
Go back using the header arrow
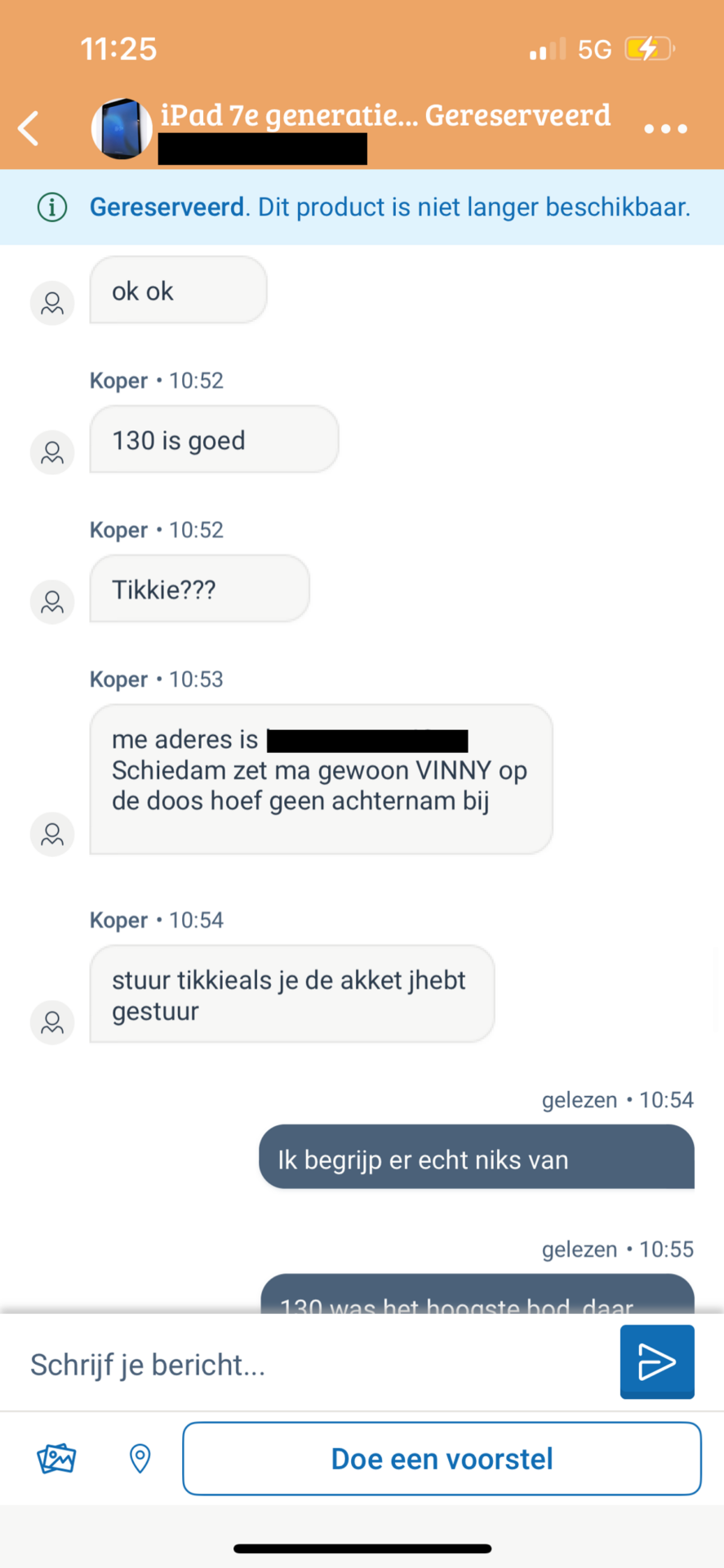[29, 128]
